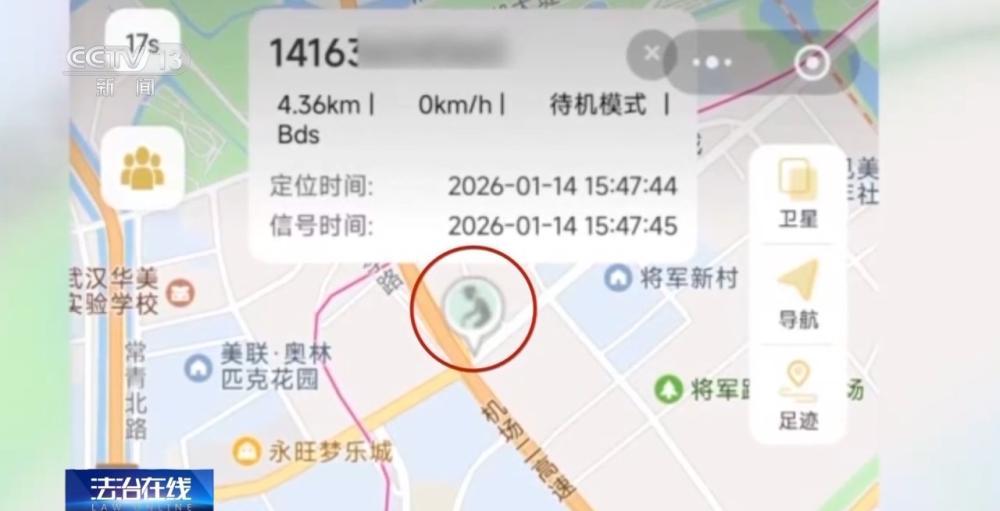Tap the 17s refresh countdown button

click(142, 44)
